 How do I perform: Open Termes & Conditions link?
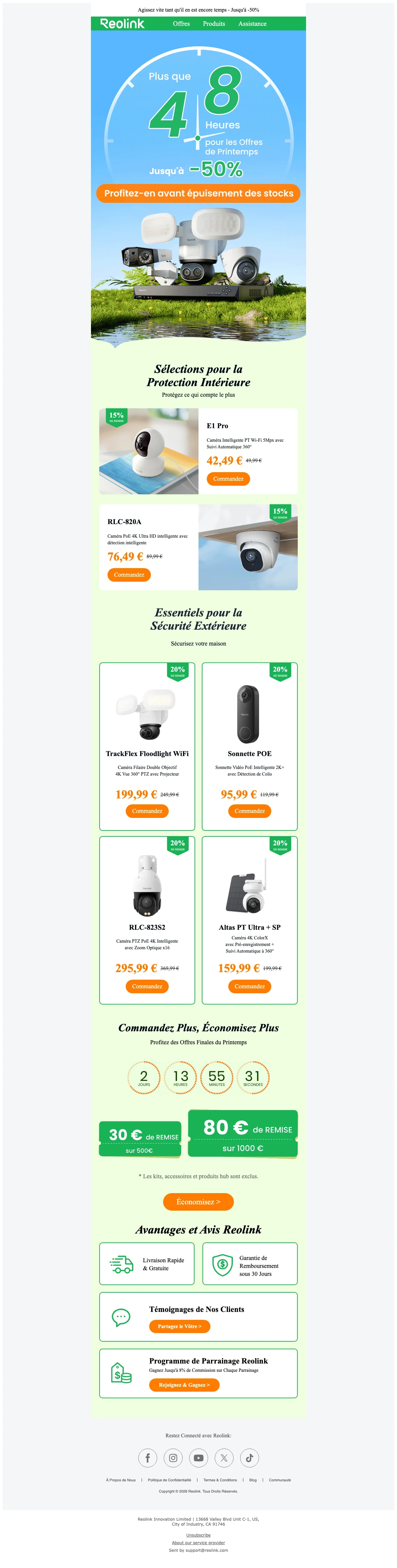[x=220, y=1480]
